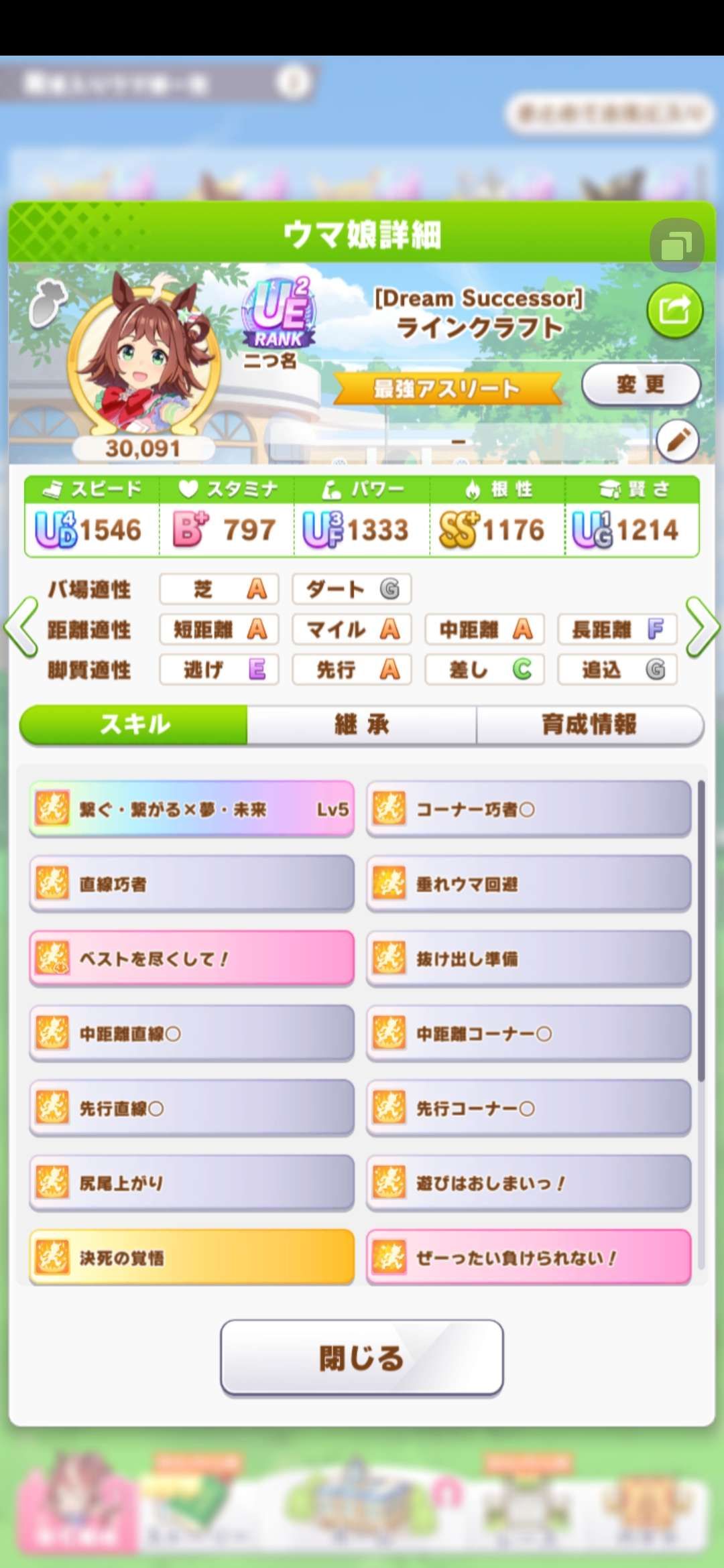View skill 決死の覚悟
This screenshot has width=724, height=1568.
coord(192,1257)
